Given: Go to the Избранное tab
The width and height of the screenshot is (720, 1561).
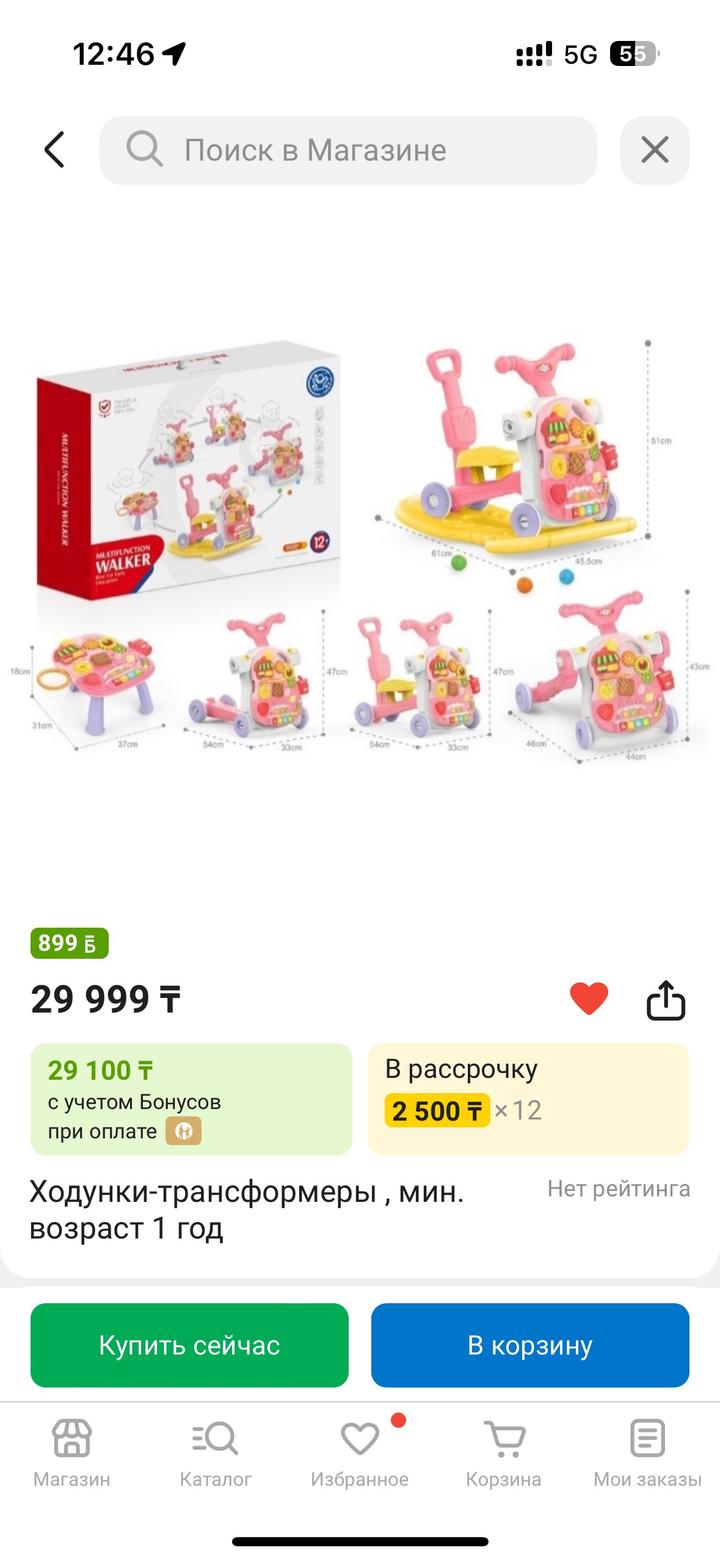Looking at the screenshot, I should (x=359, y=1454).
